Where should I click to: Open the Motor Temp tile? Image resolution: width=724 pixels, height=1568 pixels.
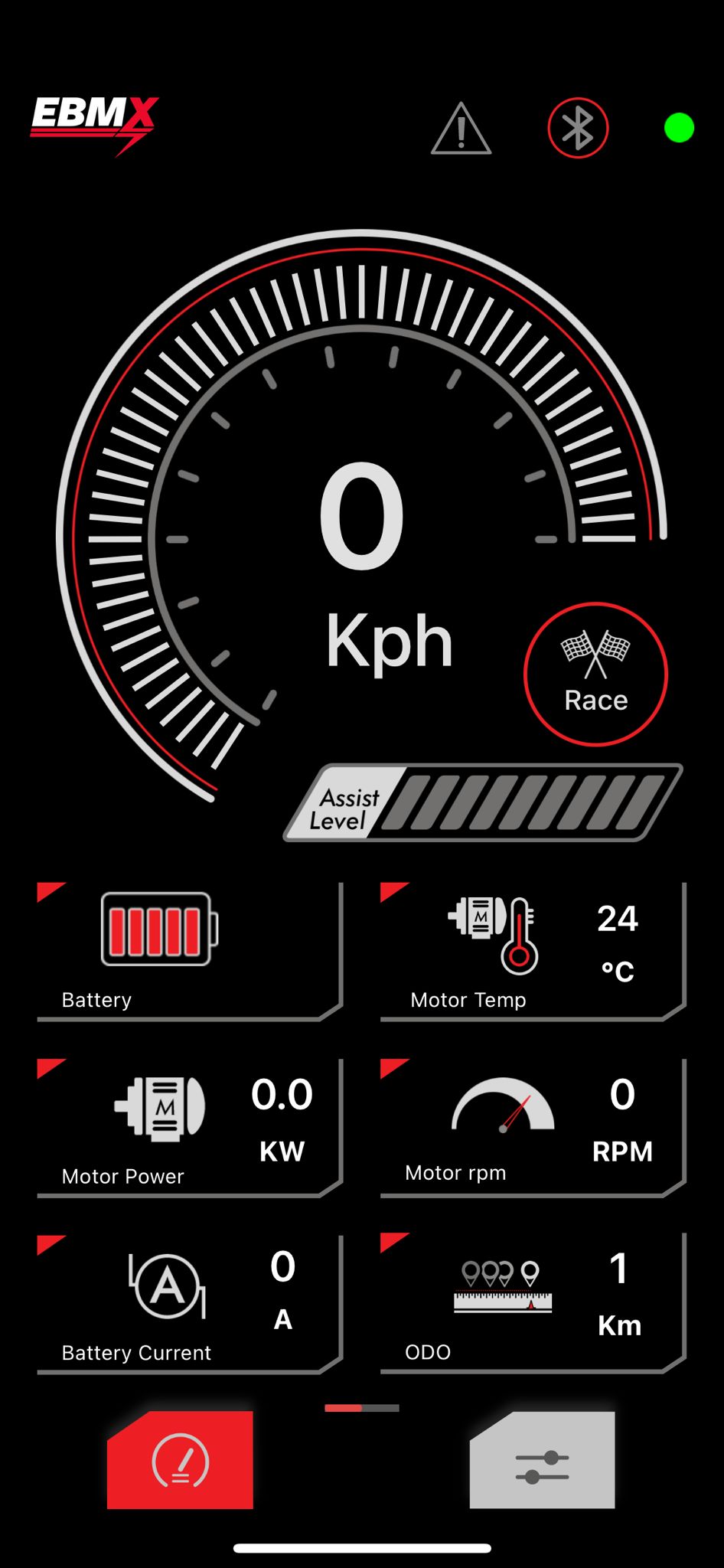click(x=532, y=951)
